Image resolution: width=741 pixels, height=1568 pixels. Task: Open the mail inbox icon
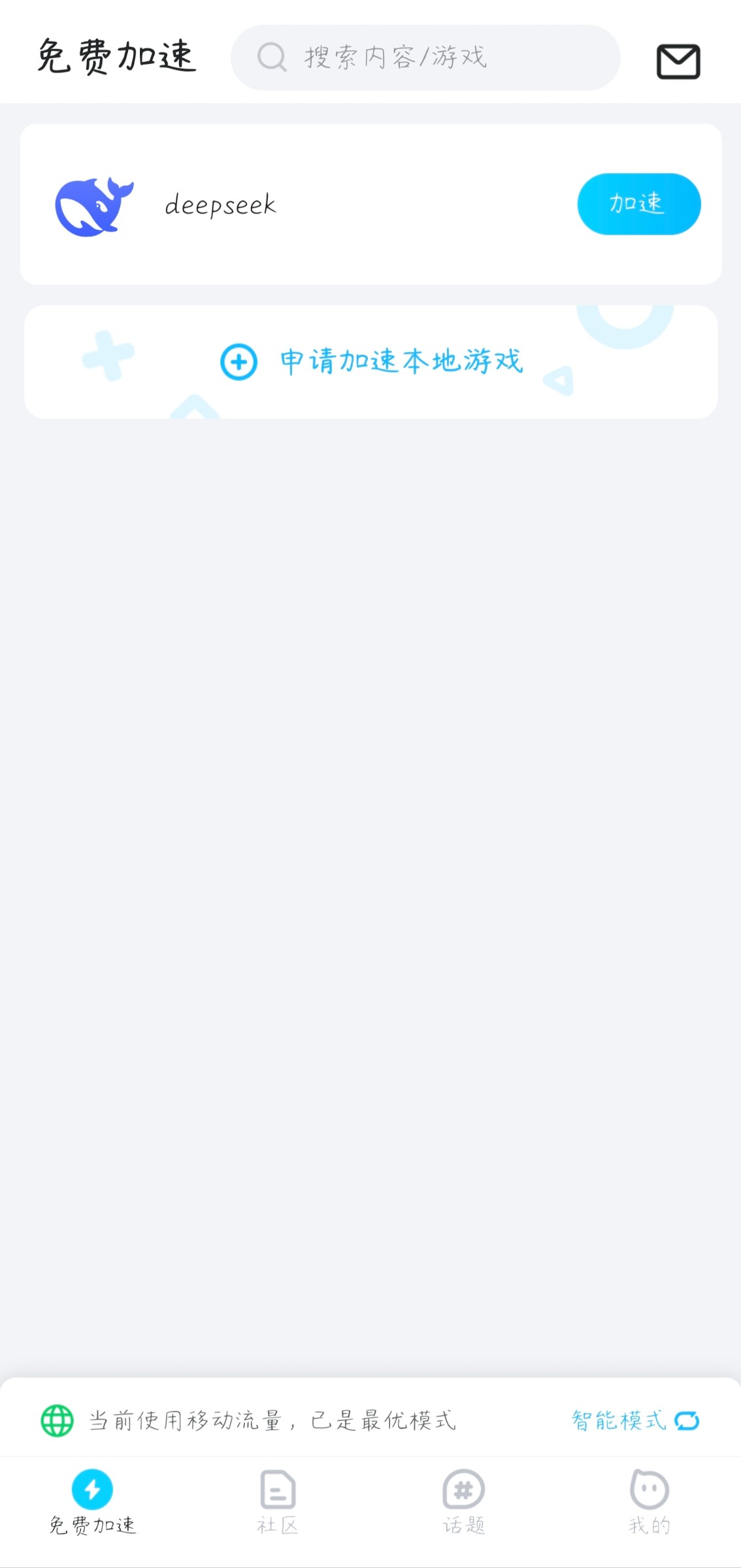click(678, 61)
